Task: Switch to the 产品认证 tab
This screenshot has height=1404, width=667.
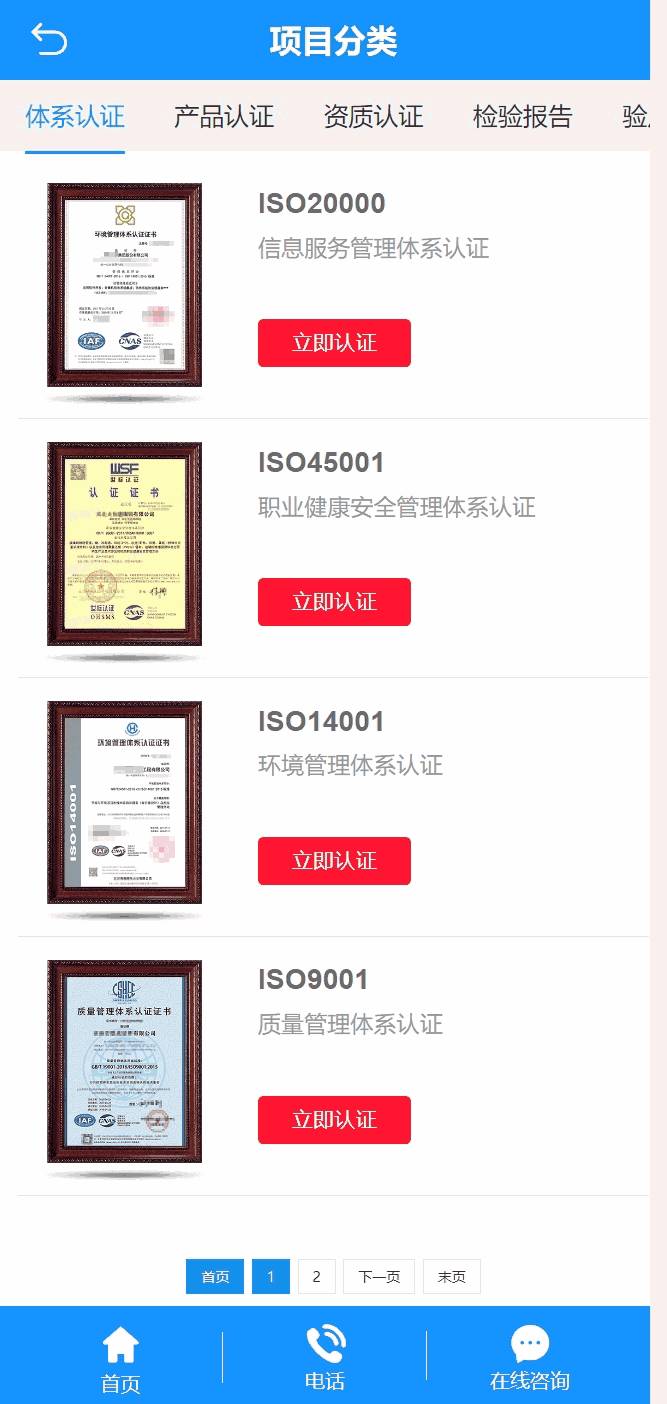Action: coord(224,116)
